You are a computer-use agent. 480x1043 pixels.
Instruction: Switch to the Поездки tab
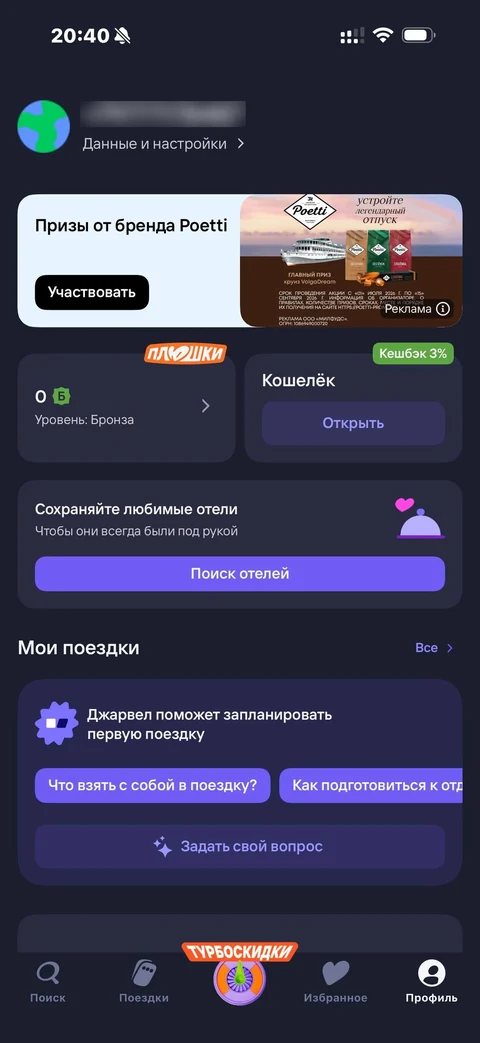pyautogui.click(x=144, y=982)
